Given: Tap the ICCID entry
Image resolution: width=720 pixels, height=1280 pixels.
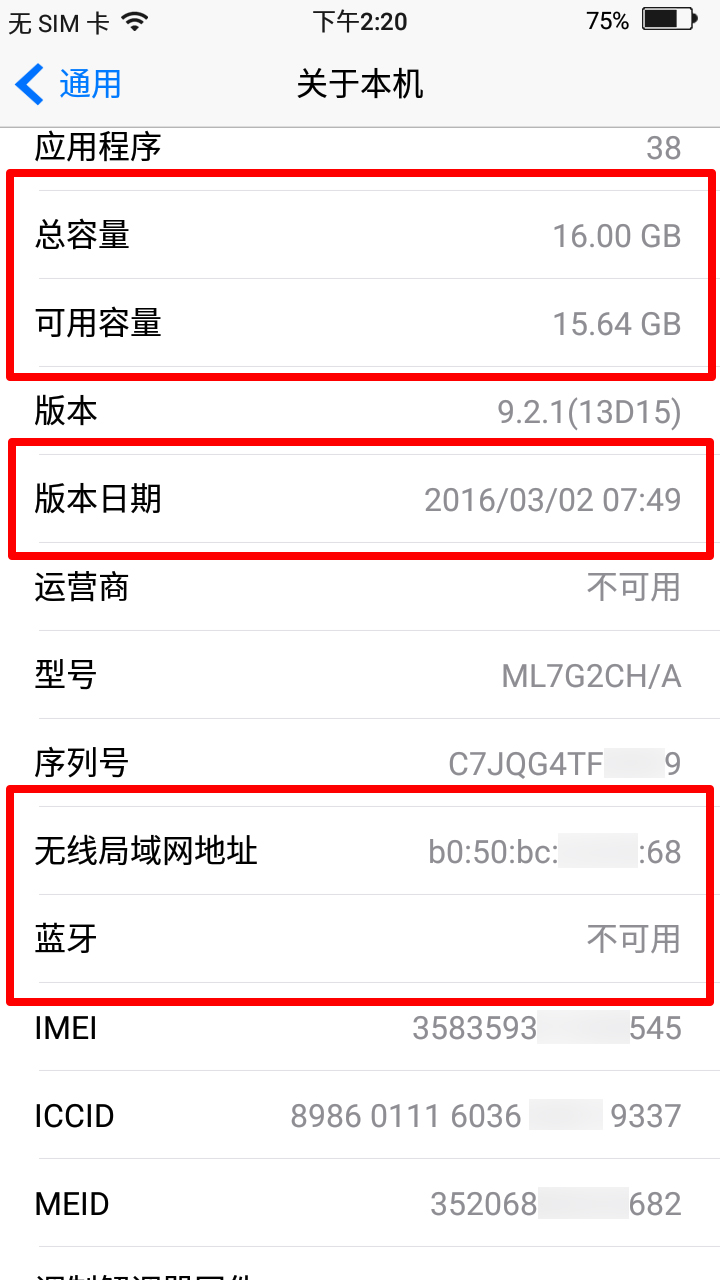Looking at the screenshot, I should click(360, 1115).
